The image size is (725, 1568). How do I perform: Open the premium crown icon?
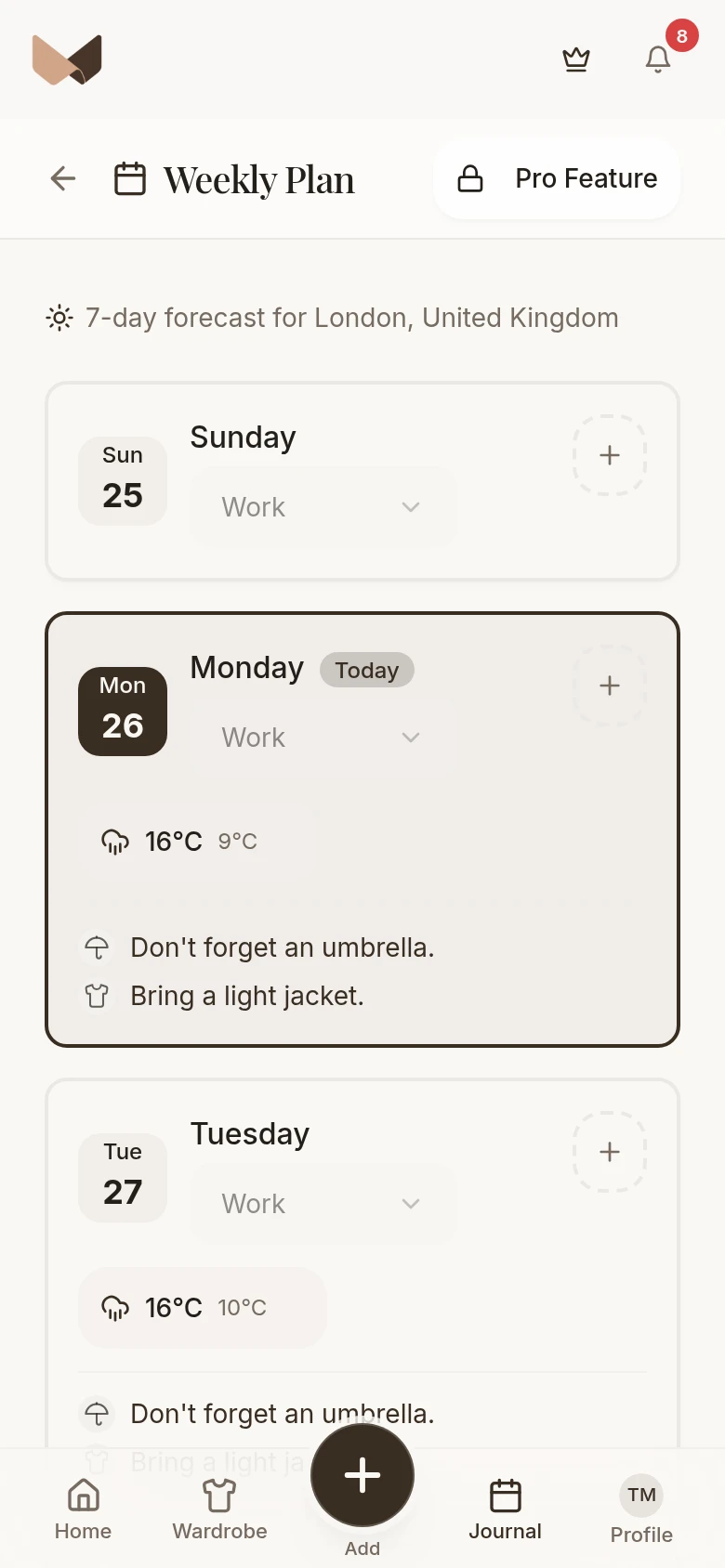576,59
